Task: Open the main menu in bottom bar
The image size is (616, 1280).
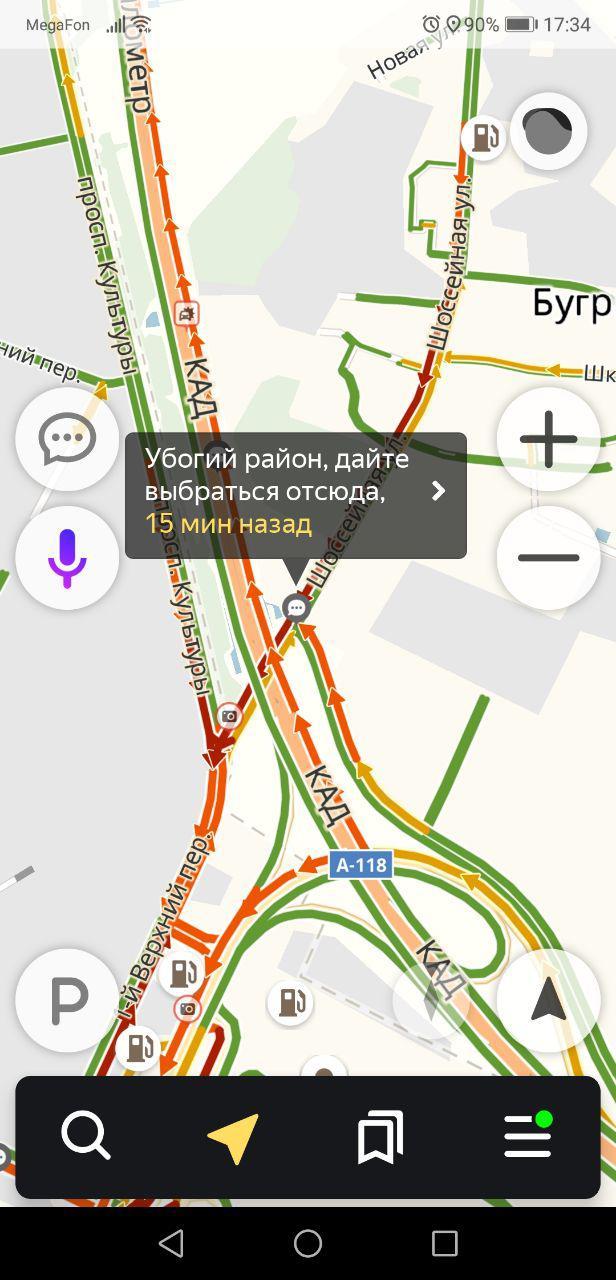Action: pos(528,1136)
